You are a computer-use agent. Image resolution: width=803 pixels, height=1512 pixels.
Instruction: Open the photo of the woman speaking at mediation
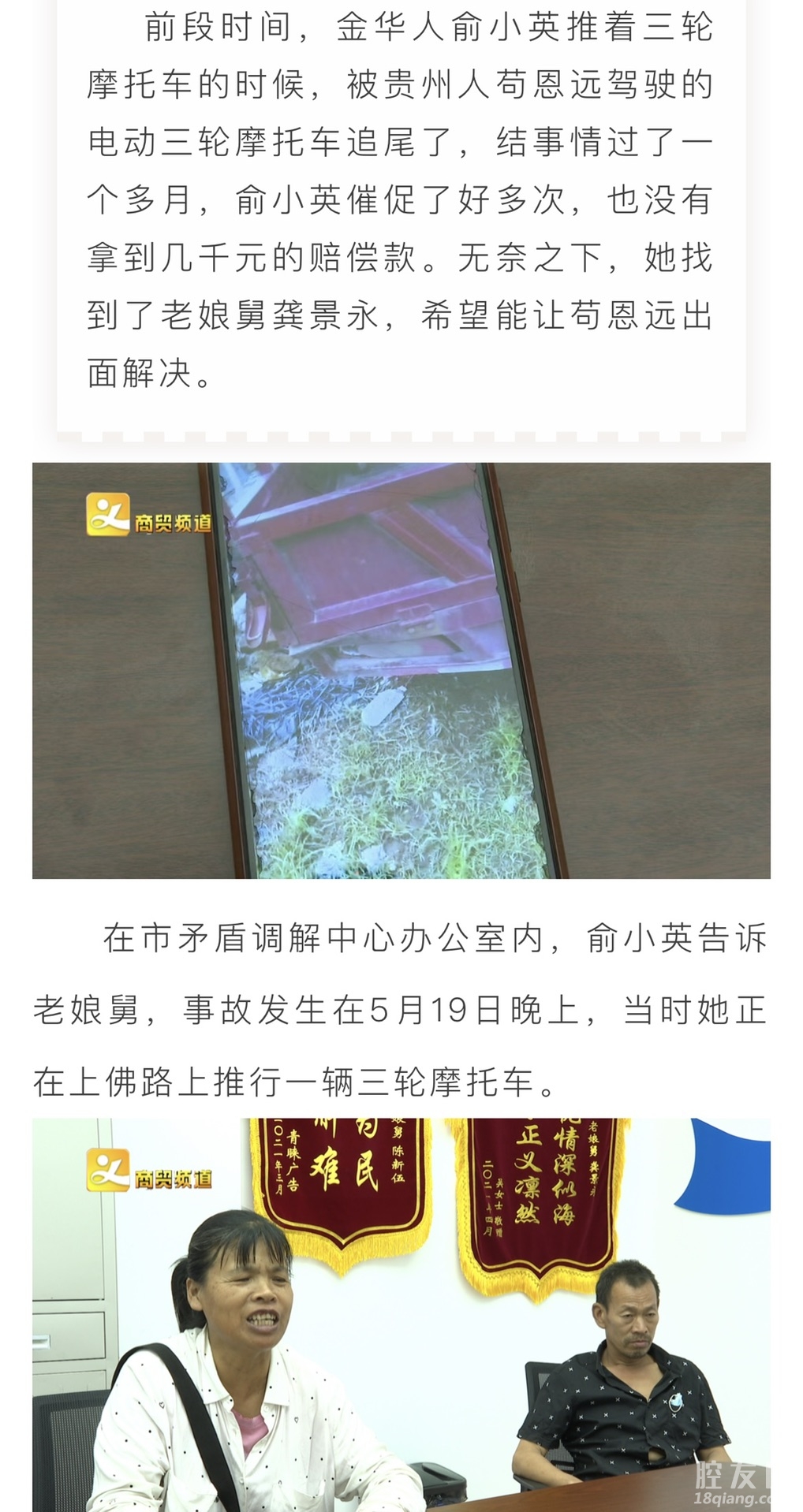tap(401, 1315)
